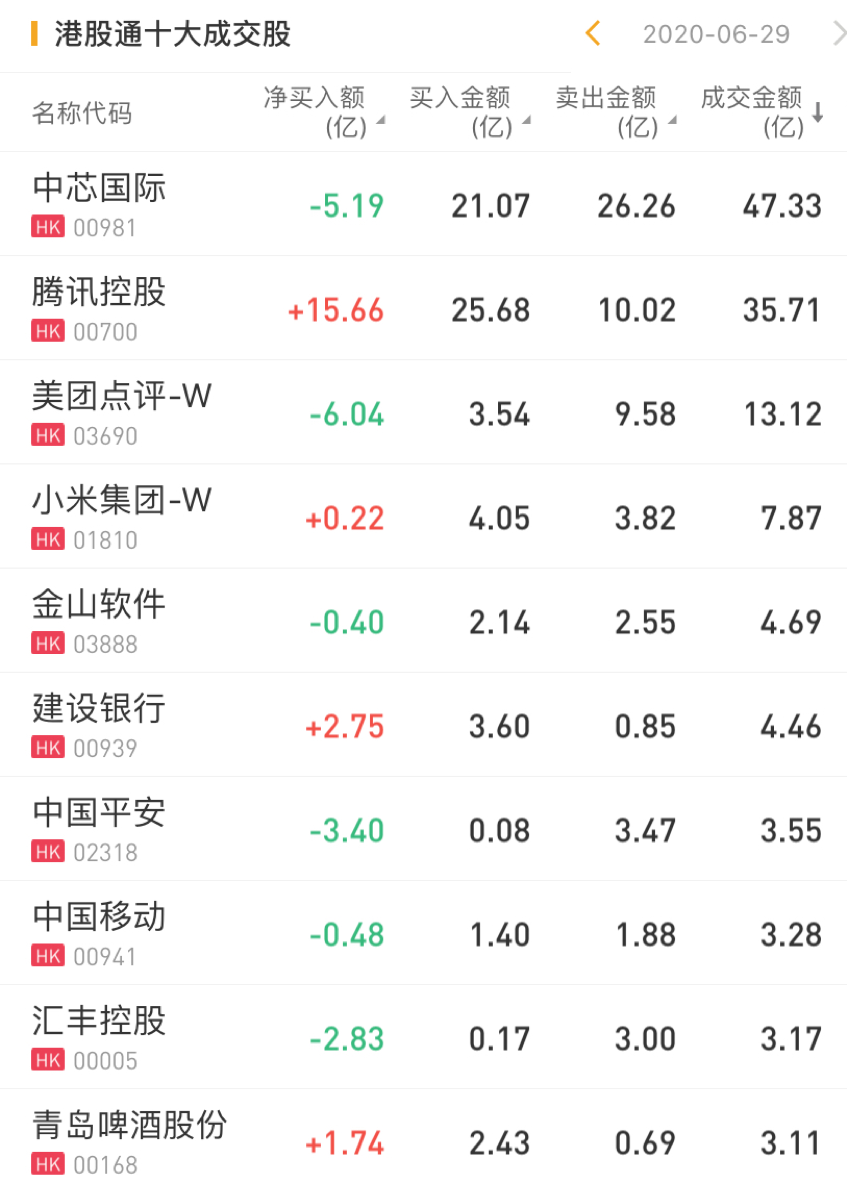Sort by 成交金额 column
Image resolution: width=847 pixels, height=1181 pixels.
tap(760, 112)
